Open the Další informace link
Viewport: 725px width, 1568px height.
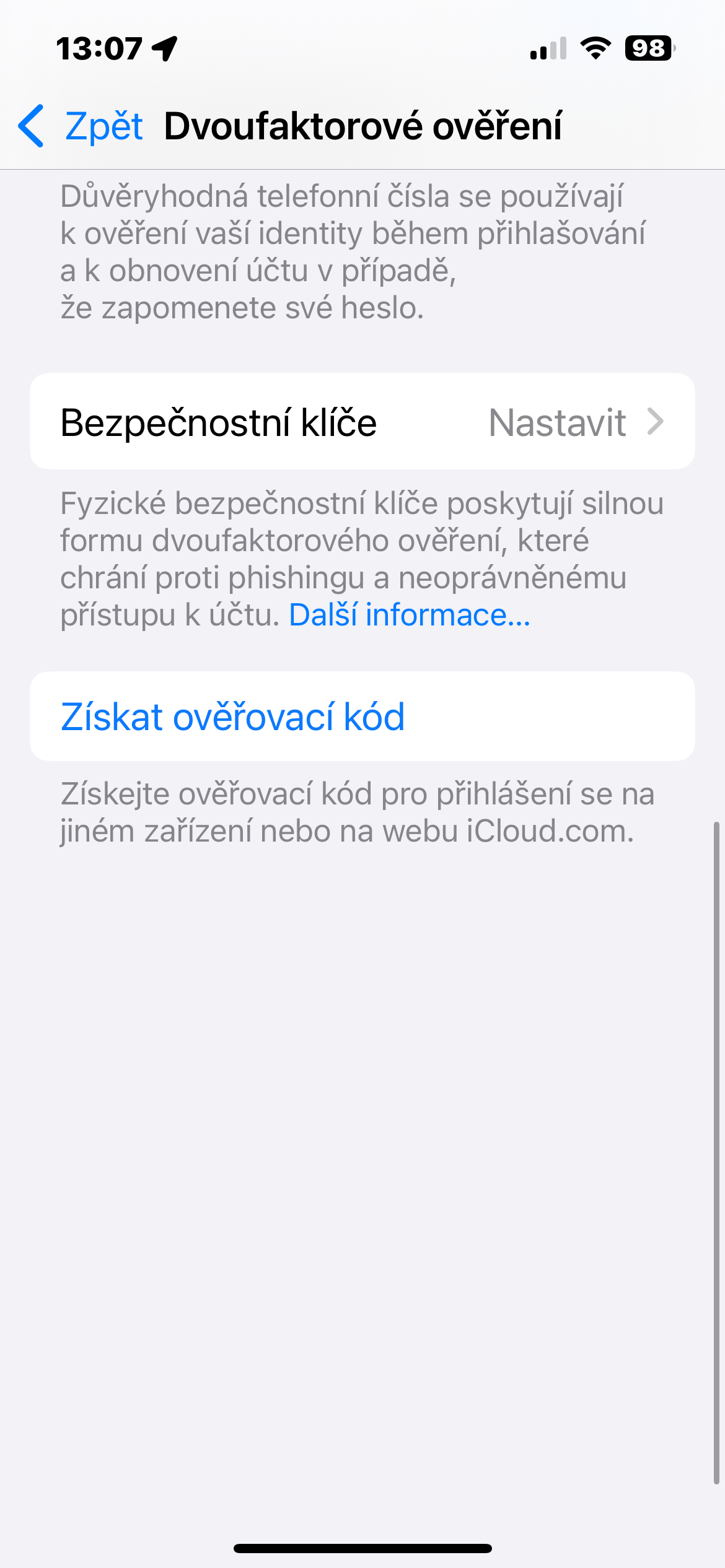(x=410, y=615)
